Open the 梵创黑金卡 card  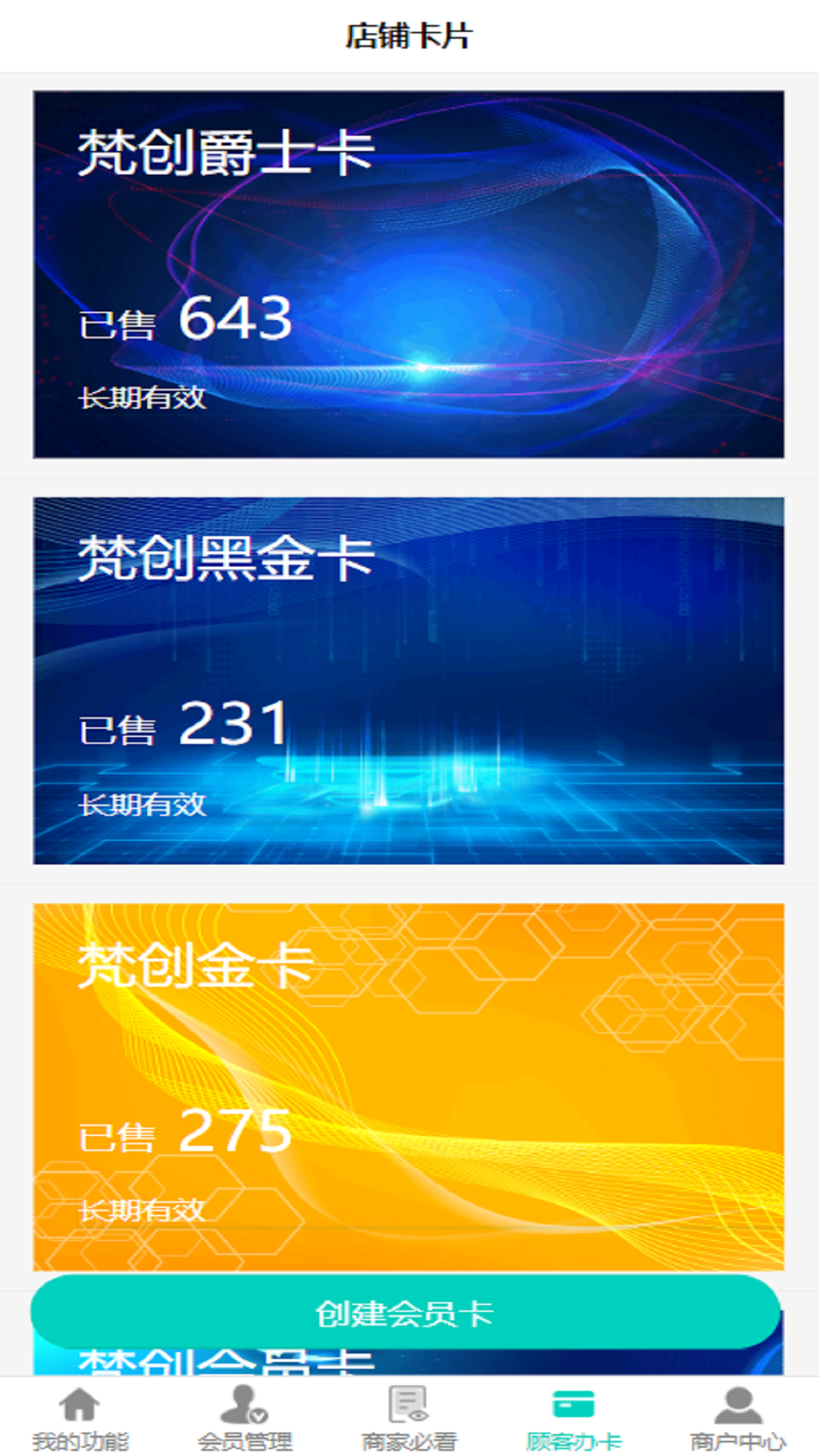(x=408, y=680)
